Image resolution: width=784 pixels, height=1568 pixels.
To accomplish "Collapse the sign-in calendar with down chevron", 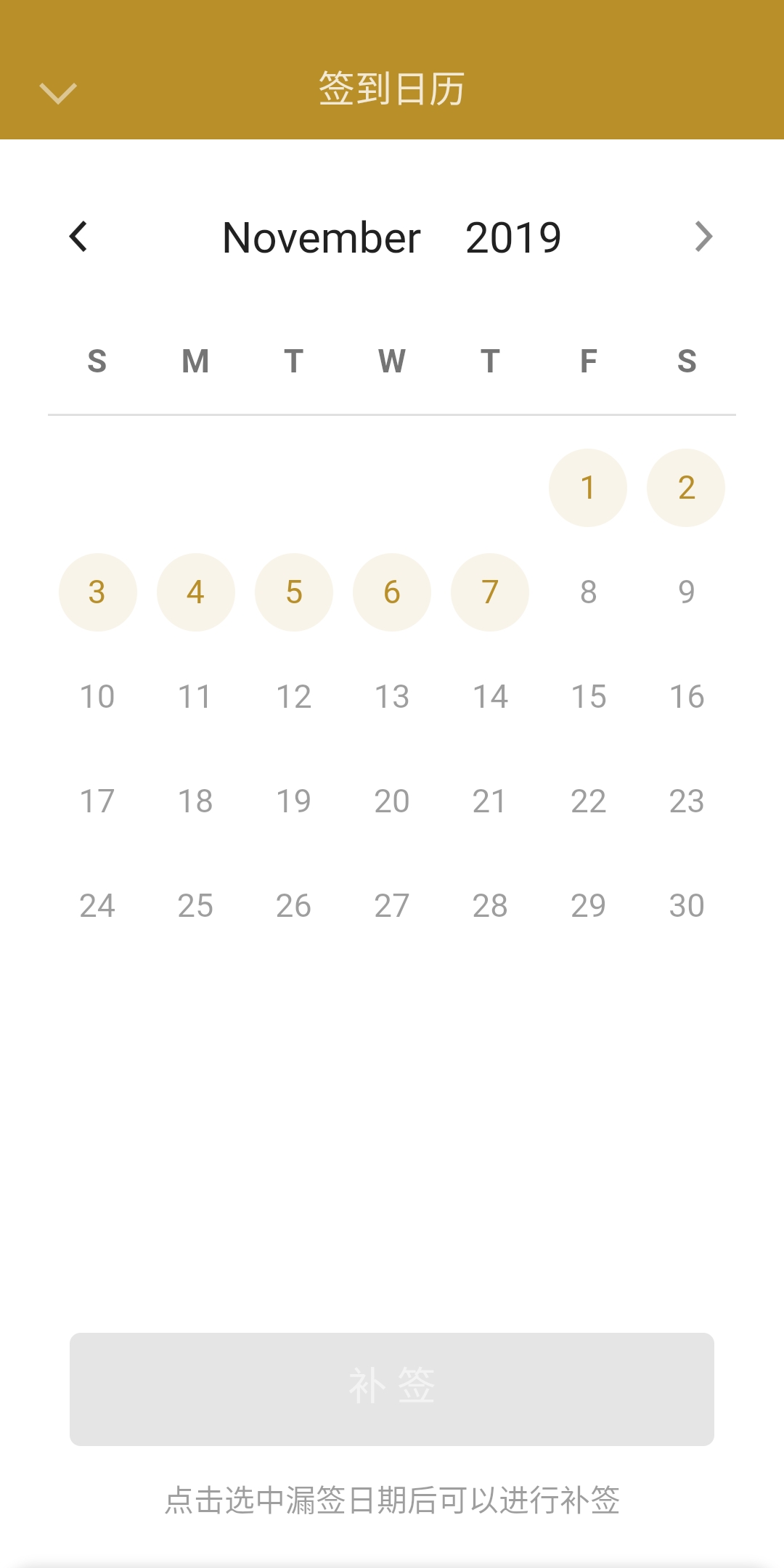I will [58, 92].
